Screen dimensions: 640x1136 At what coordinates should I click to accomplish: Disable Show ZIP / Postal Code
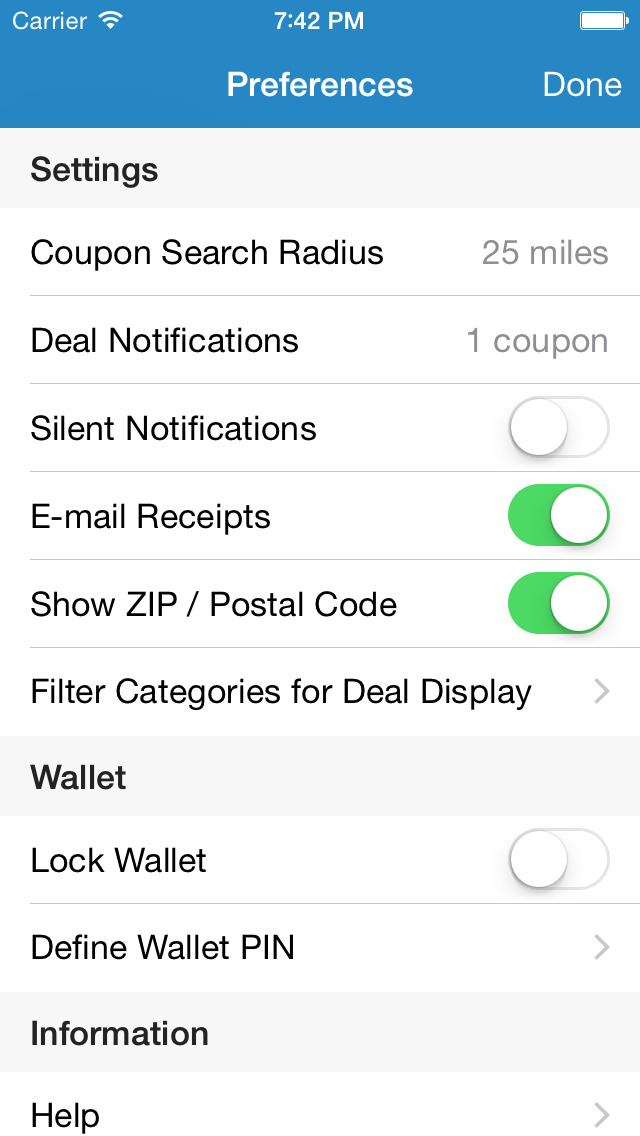[558, 604]
